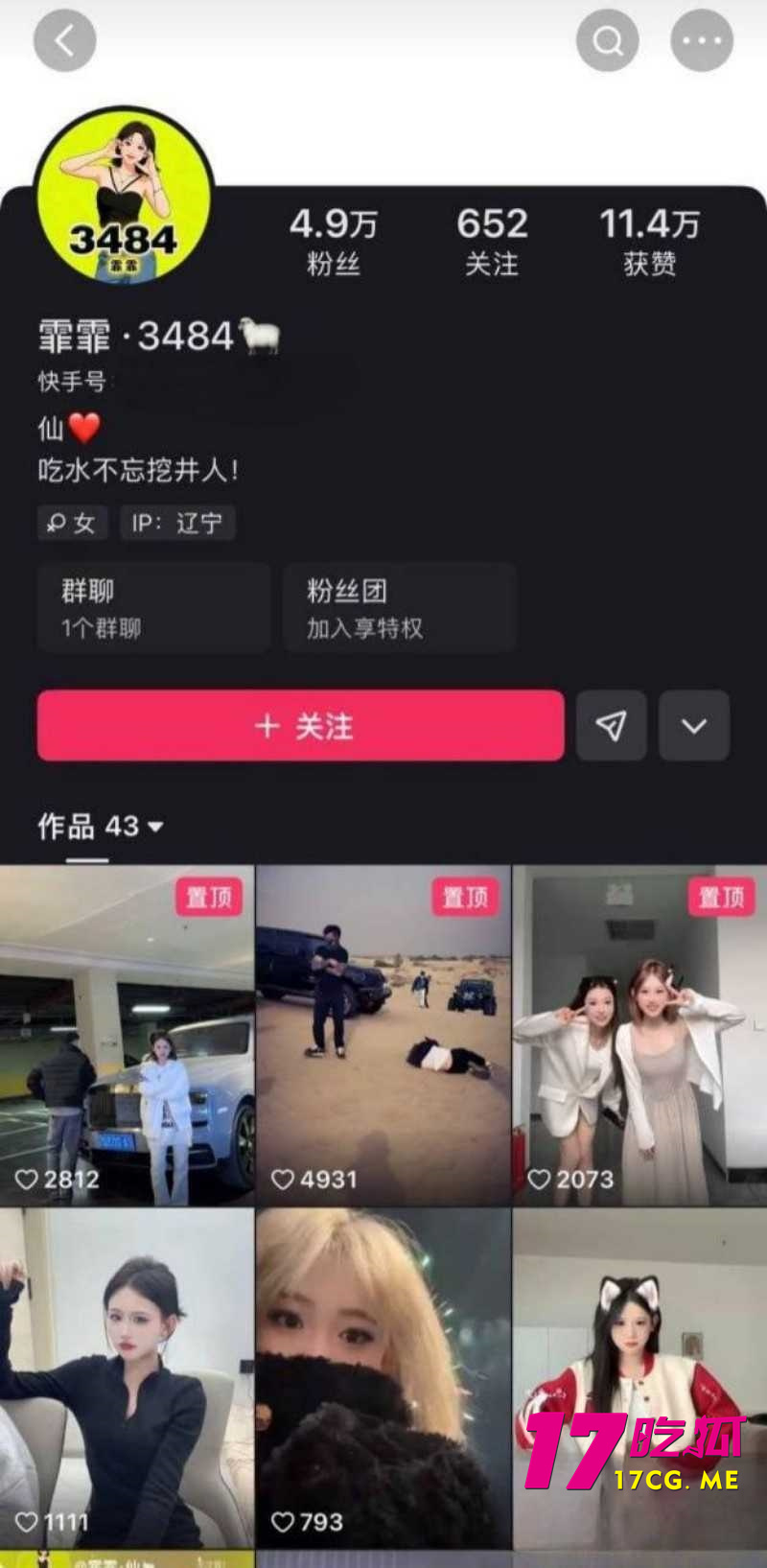
Task: Click the back arrow at top left
Action: pos(63,40)
